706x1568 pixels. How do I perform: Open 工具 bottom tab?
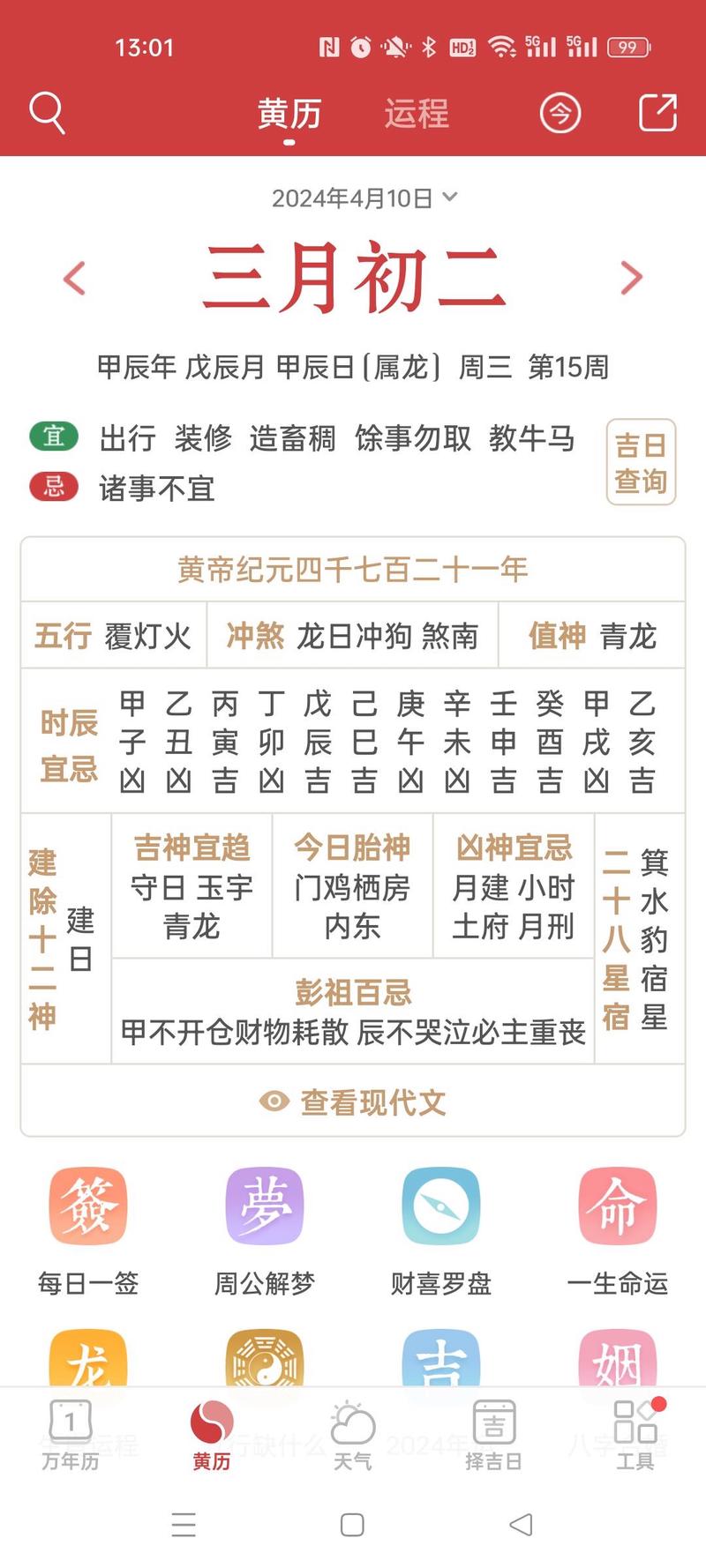635,1436
